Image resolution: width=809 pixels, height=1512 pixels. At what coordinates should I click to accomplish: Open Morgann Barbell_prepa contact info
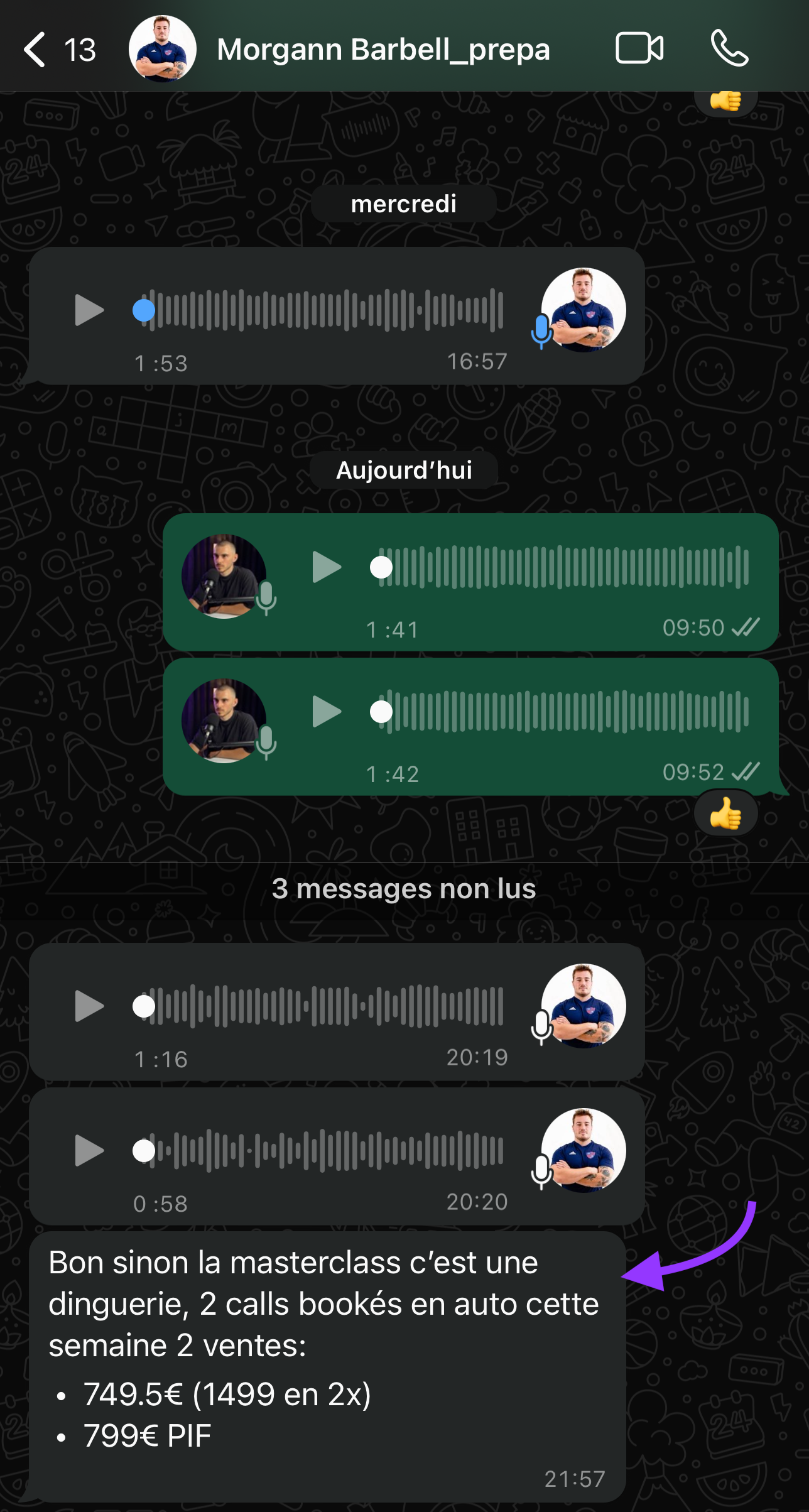(x=382, y=50)
